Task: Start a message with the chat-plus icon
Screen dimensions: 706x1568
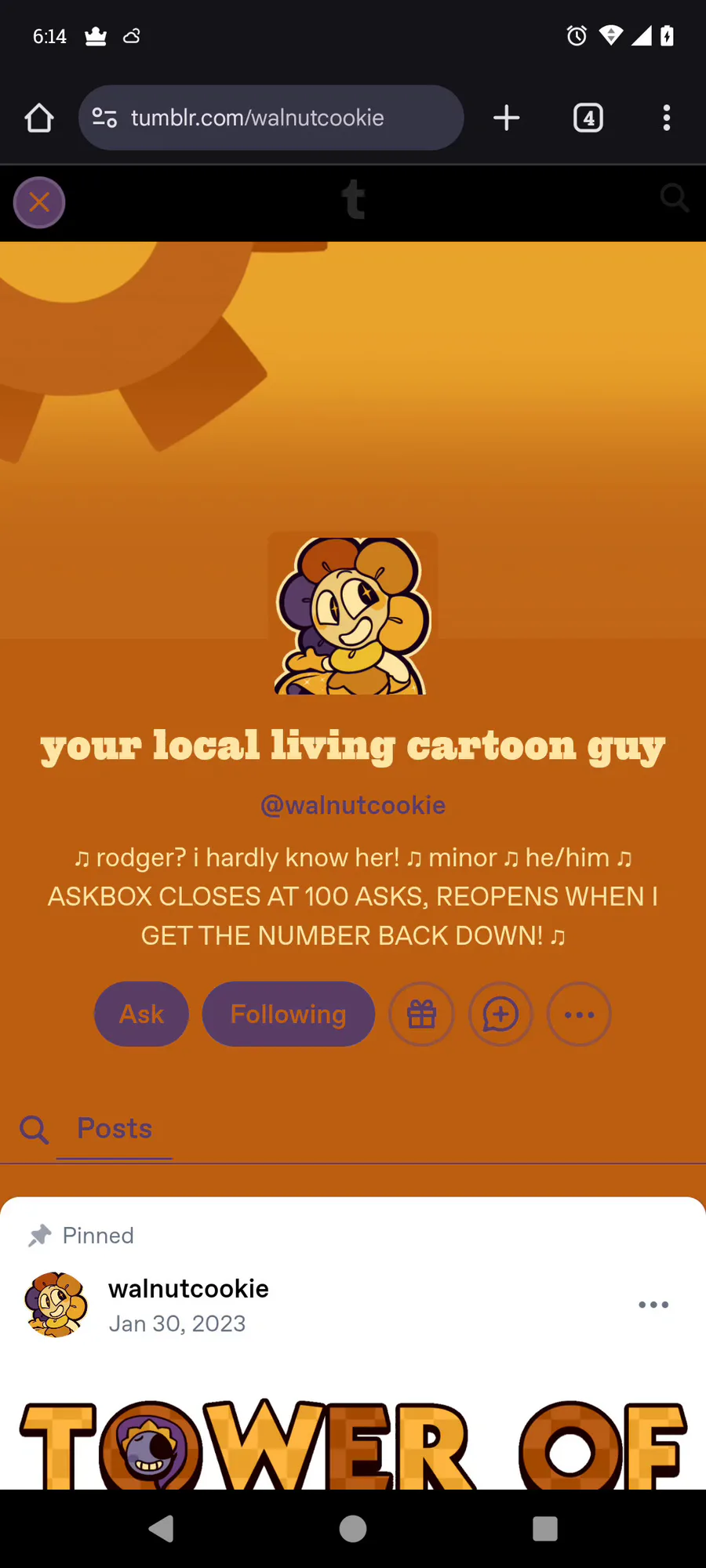Action: pyautogui.click(x=500, y=1014)
